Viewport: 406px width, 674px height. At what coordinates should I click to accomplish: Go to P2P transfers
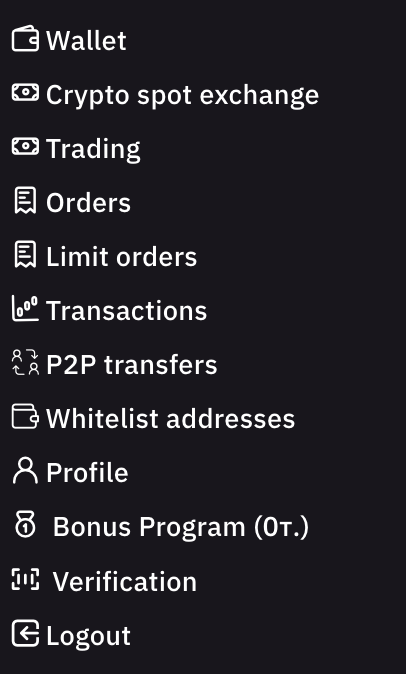(114, 365)
